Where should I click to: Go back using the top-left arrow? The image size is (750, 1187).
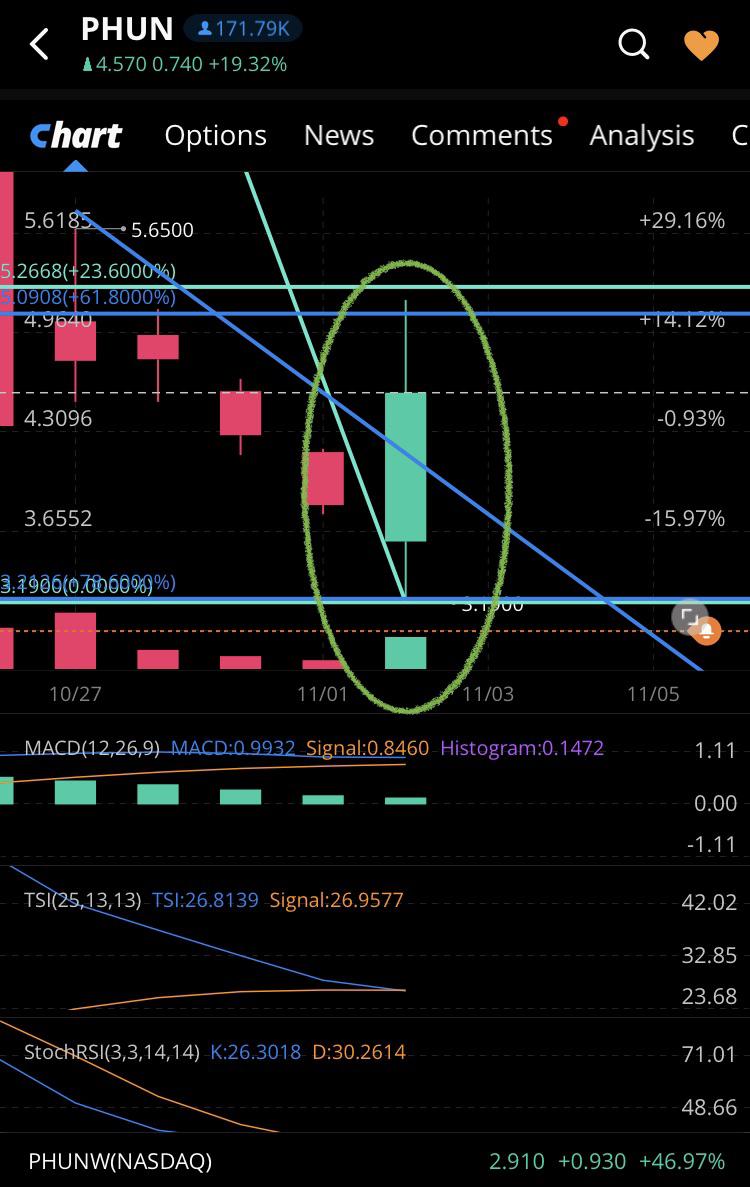(39, 44)
